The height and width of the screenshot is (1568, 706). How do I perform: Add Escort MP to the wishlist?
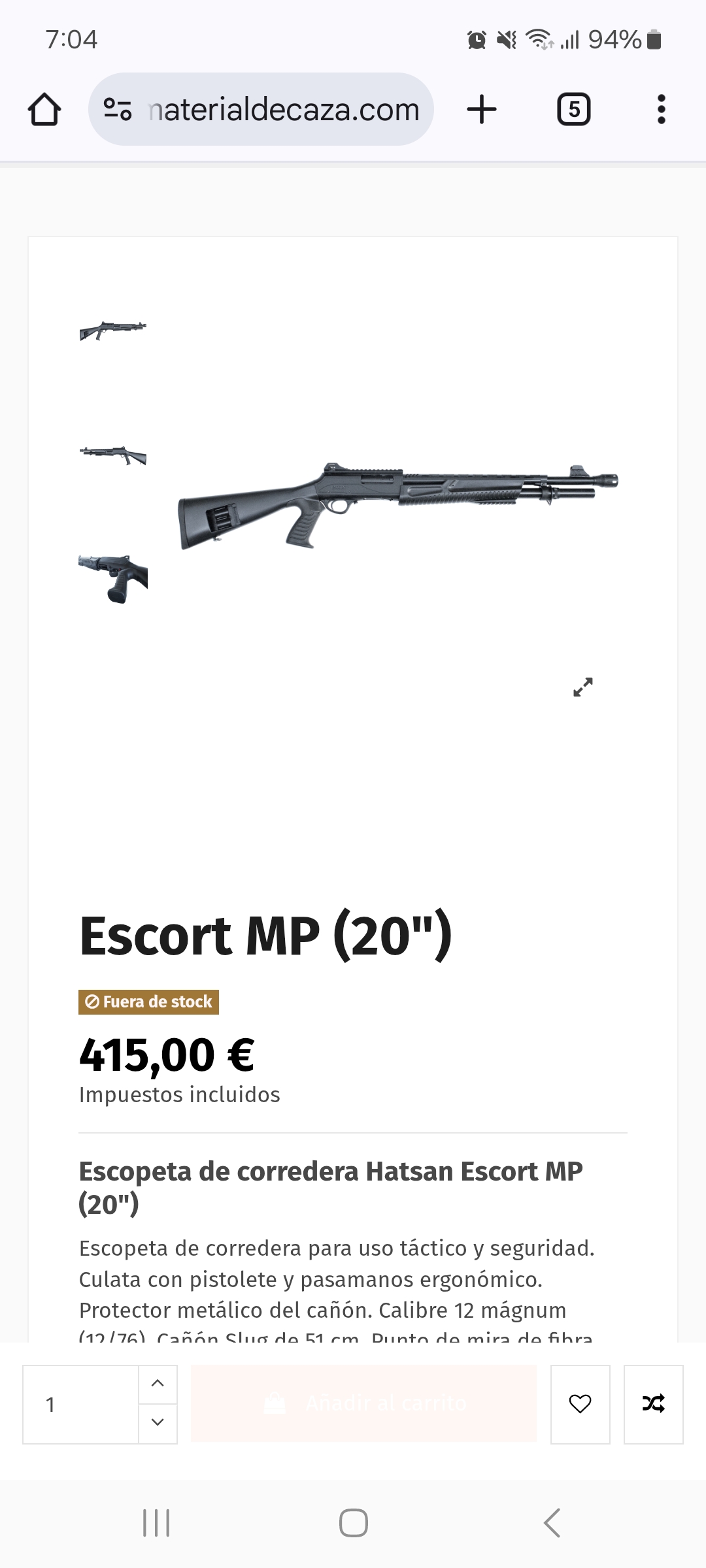coord(580,1403)
